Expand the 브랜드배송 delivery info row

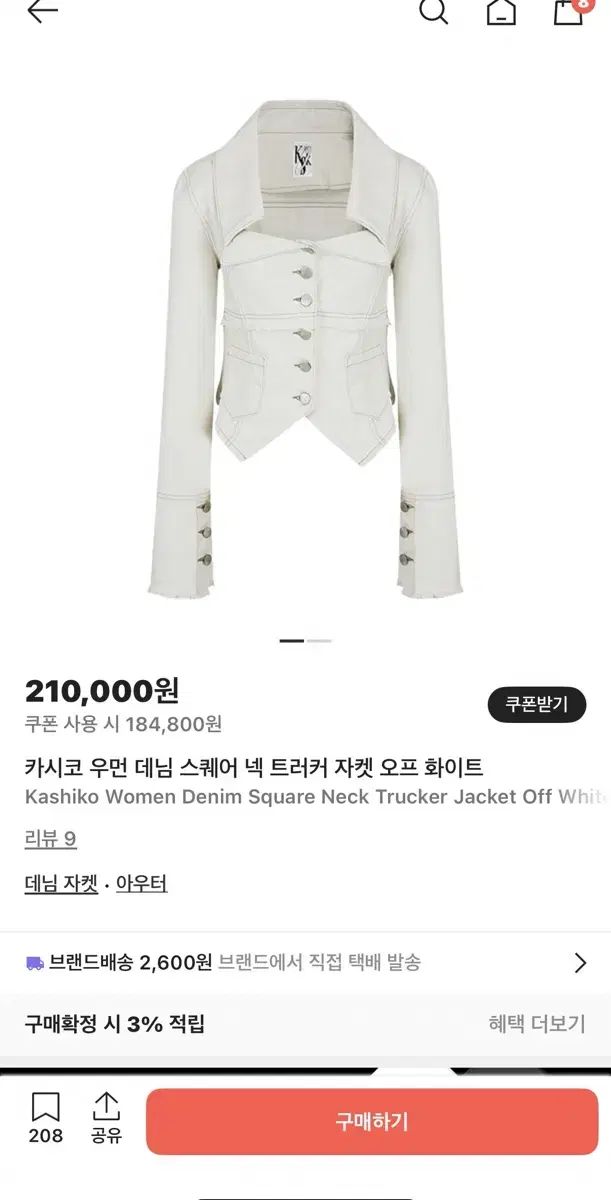(x=305, y=963)
